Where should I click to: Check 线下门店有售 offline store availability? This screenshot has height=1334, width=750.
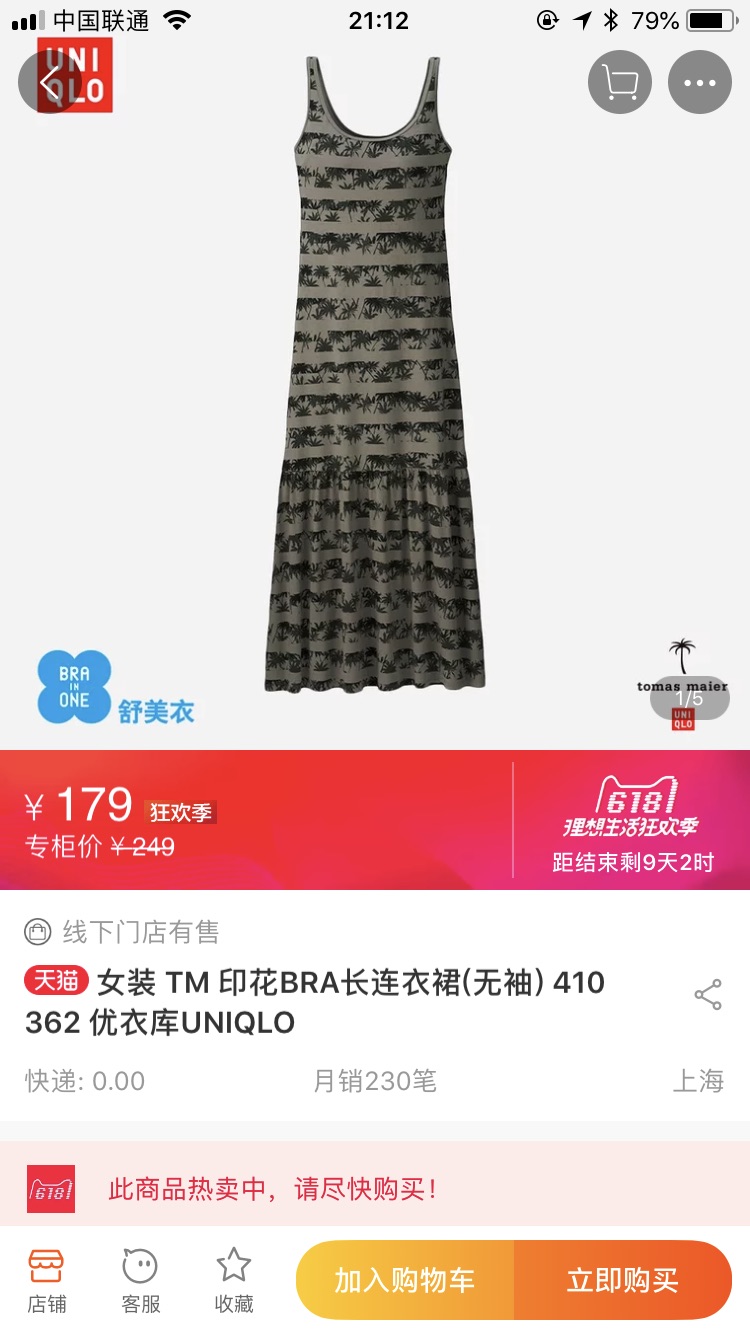(x=122, y=932)
